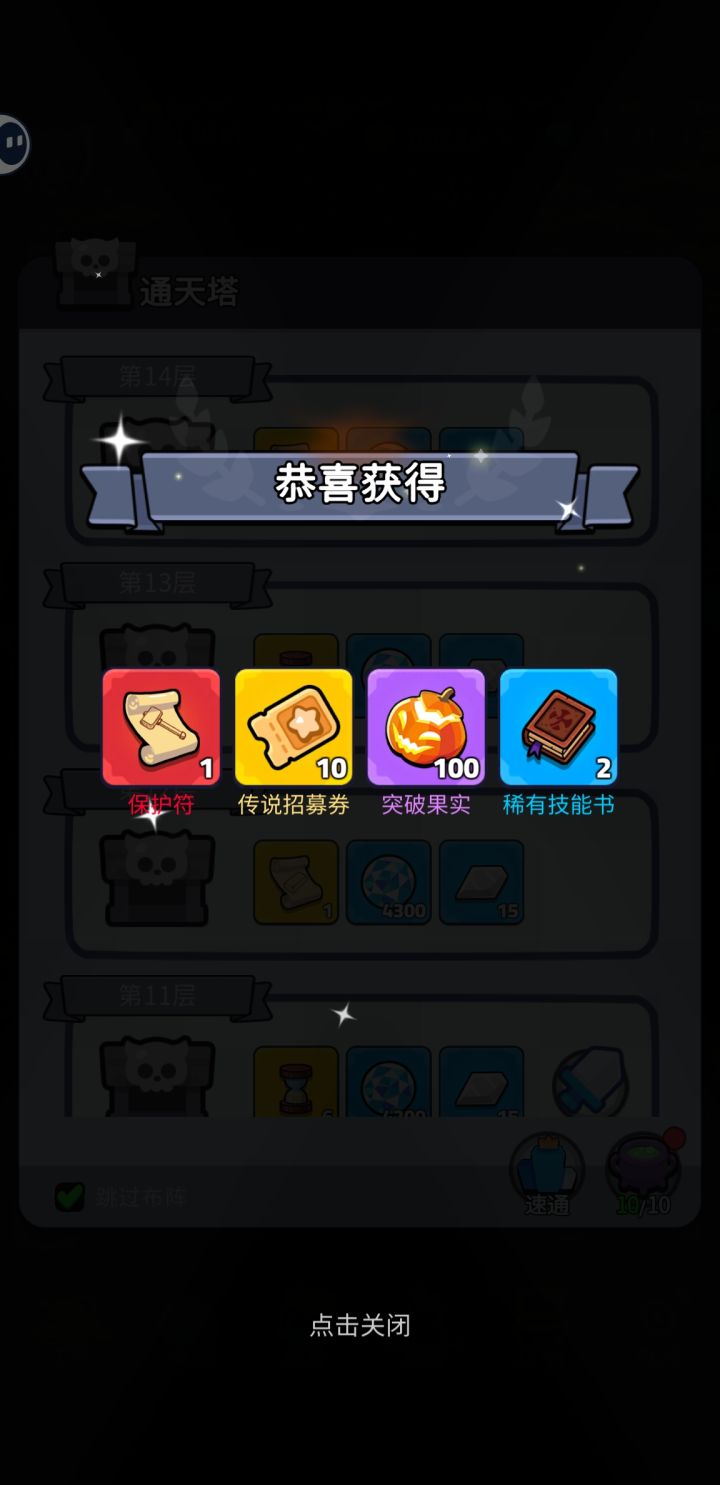Image resolution: width=720 pixels, height=1485 pixels.
Task: Open the 稀有技能书 rare skill book icon
Action: pos(559,727)
